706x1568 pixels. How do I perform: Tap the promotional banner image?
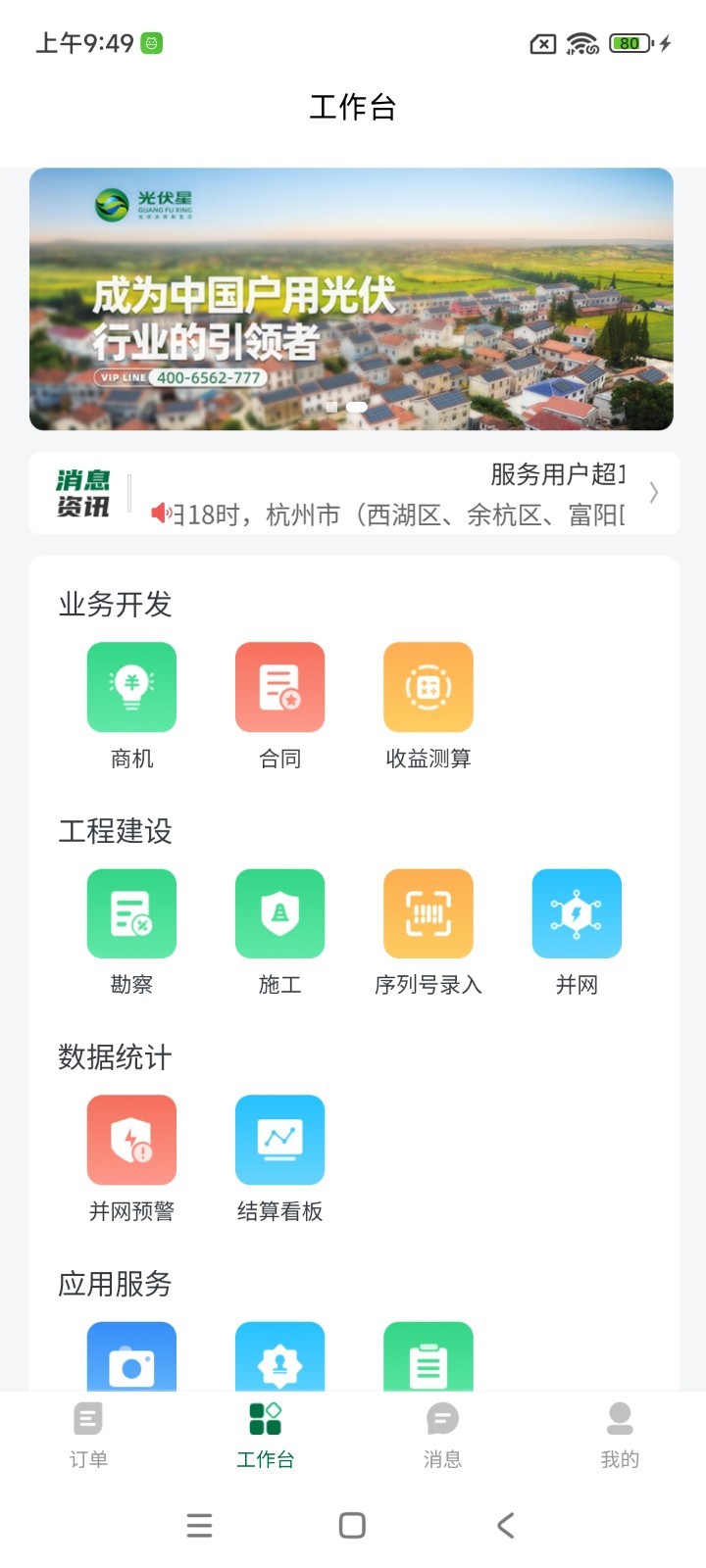(353, 284)
